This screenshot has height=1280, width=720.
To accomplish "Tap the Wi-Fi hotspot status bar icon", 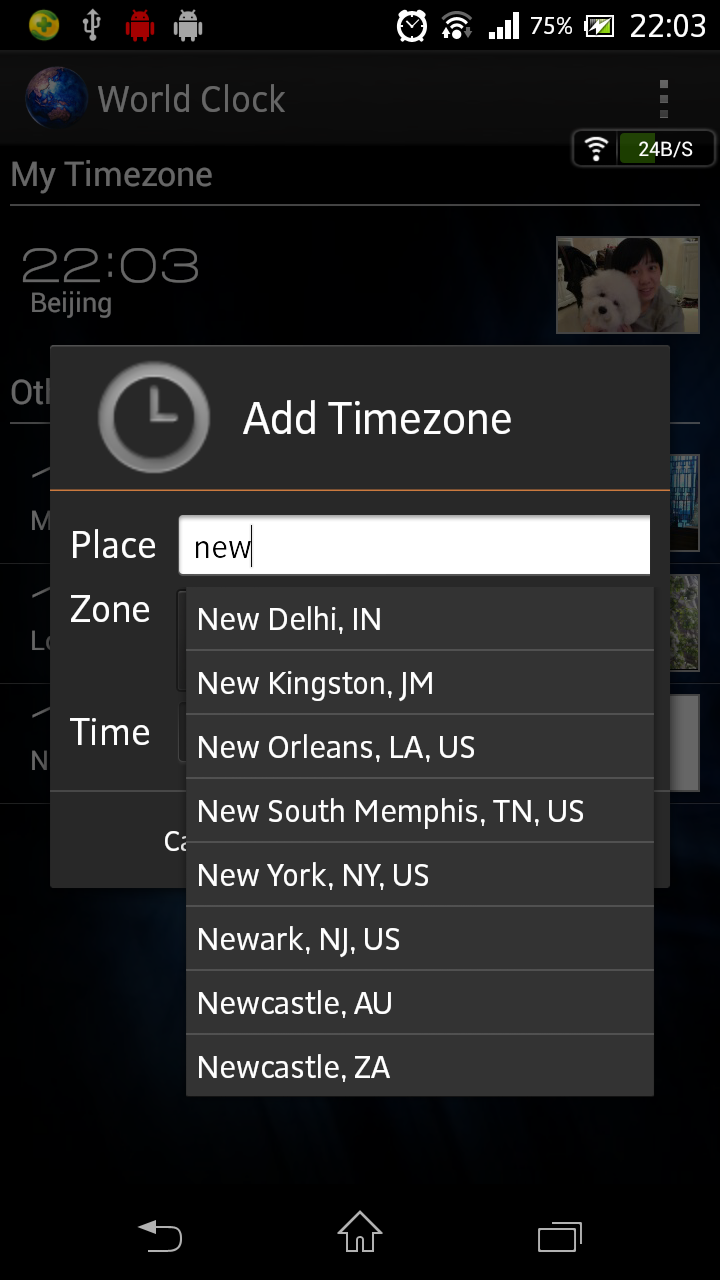I will (x=456, y=27).
